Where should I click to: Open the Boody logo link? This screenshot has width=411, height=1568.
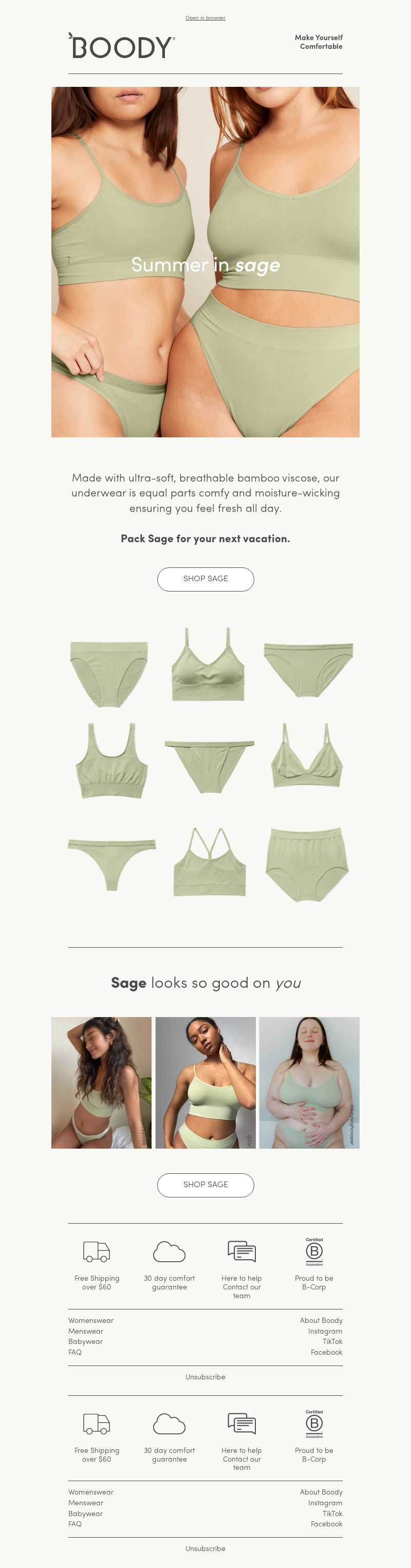click(x=122, y=46)
